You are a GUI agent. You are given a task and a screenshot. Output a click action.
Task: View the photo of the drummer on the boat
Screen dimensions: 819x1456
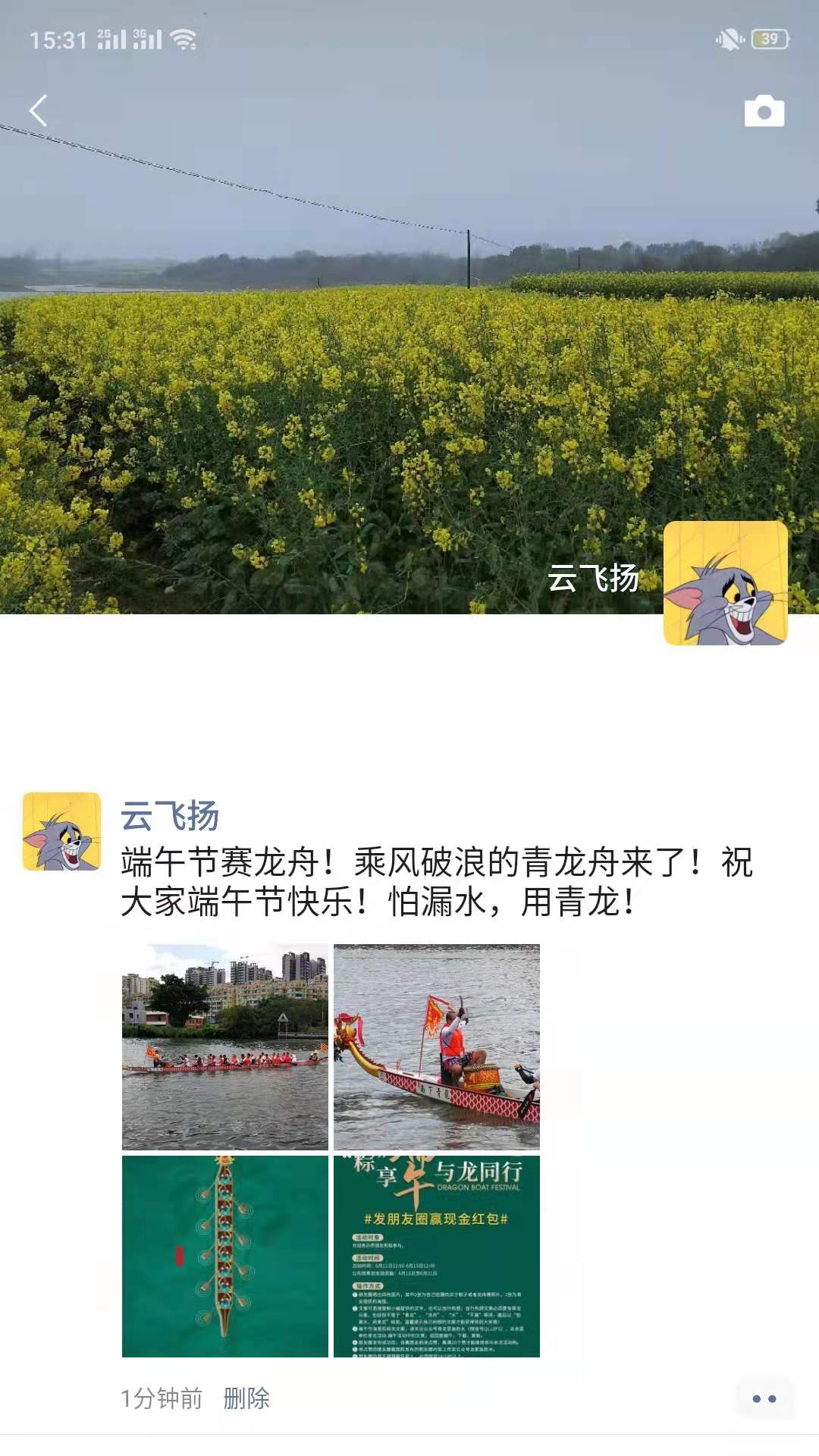pos(437,1046)
